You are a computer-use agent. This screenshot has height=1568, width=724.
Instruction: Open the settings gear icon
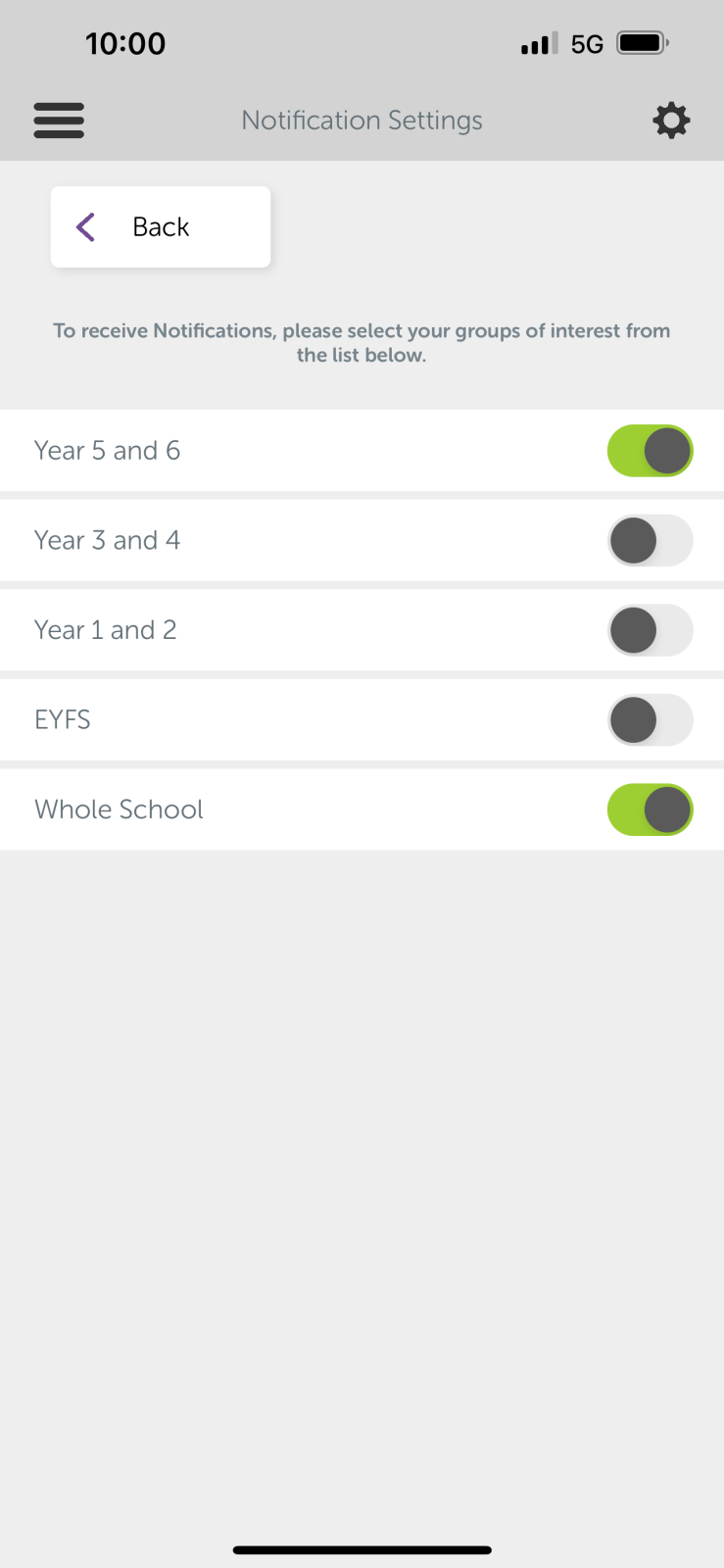pos(671,121)
